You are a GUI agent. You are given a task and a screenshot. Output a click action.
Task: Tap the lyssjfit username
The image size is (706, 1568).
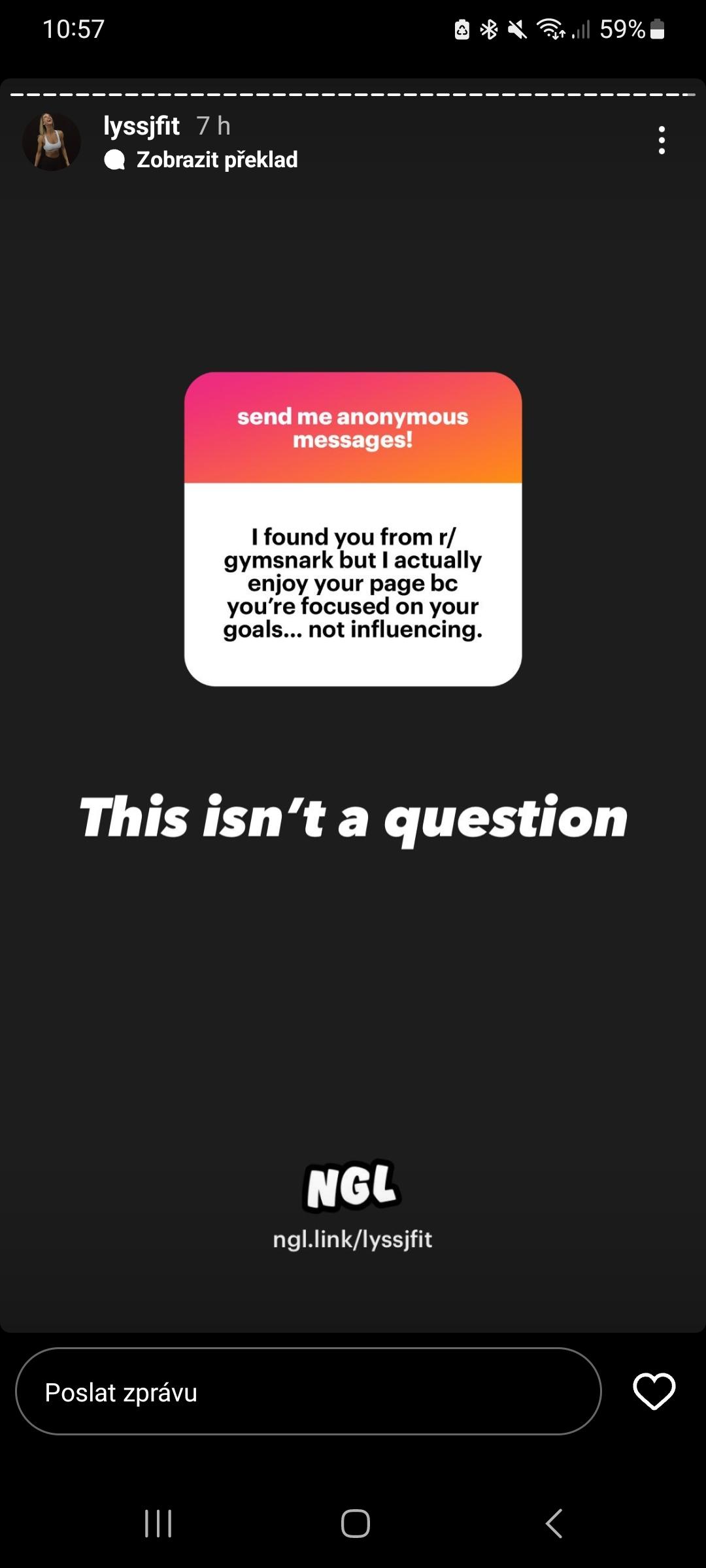[x=141, y=125]
